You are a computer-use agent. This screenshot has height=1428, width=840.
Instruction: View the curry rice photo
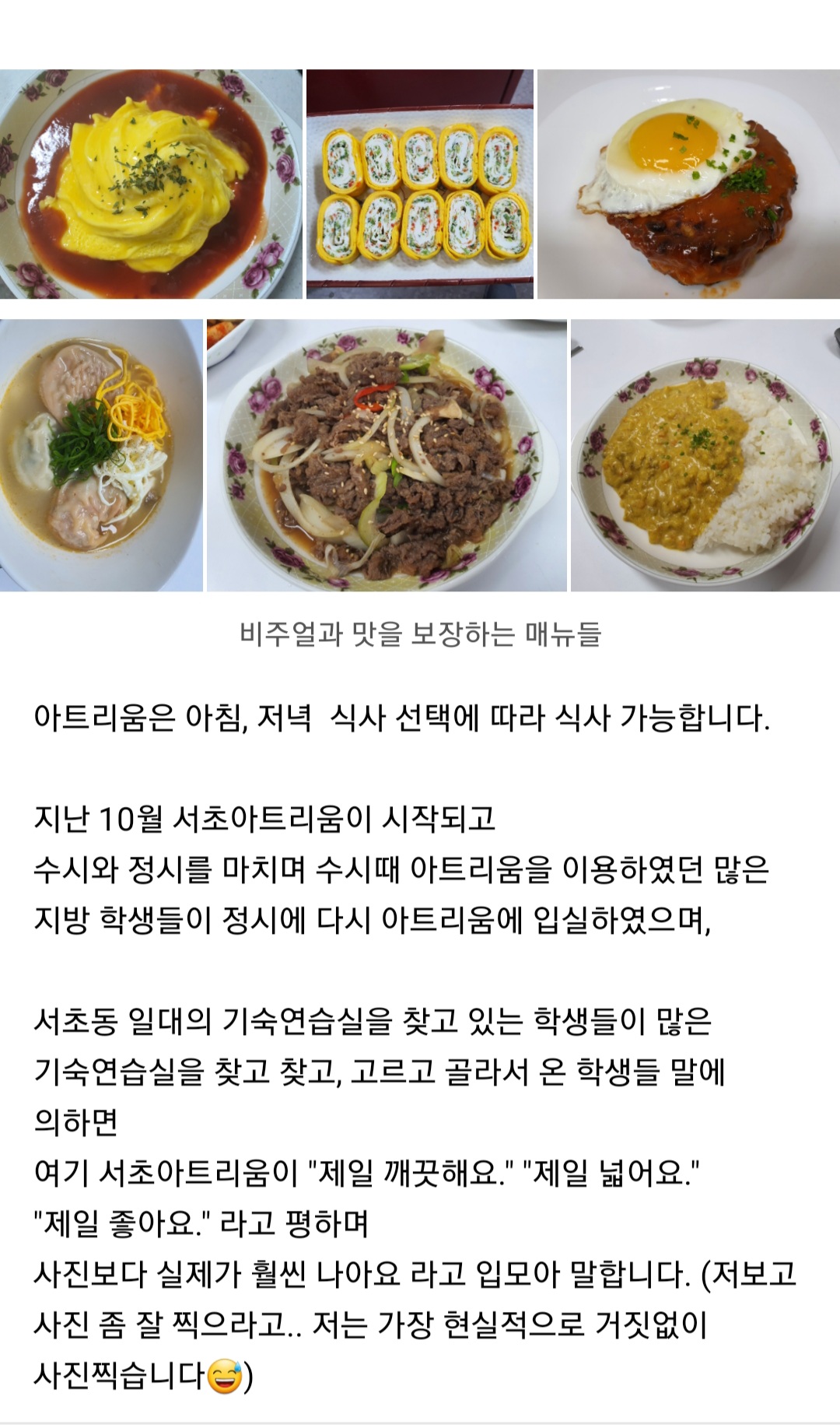[705, 455]
